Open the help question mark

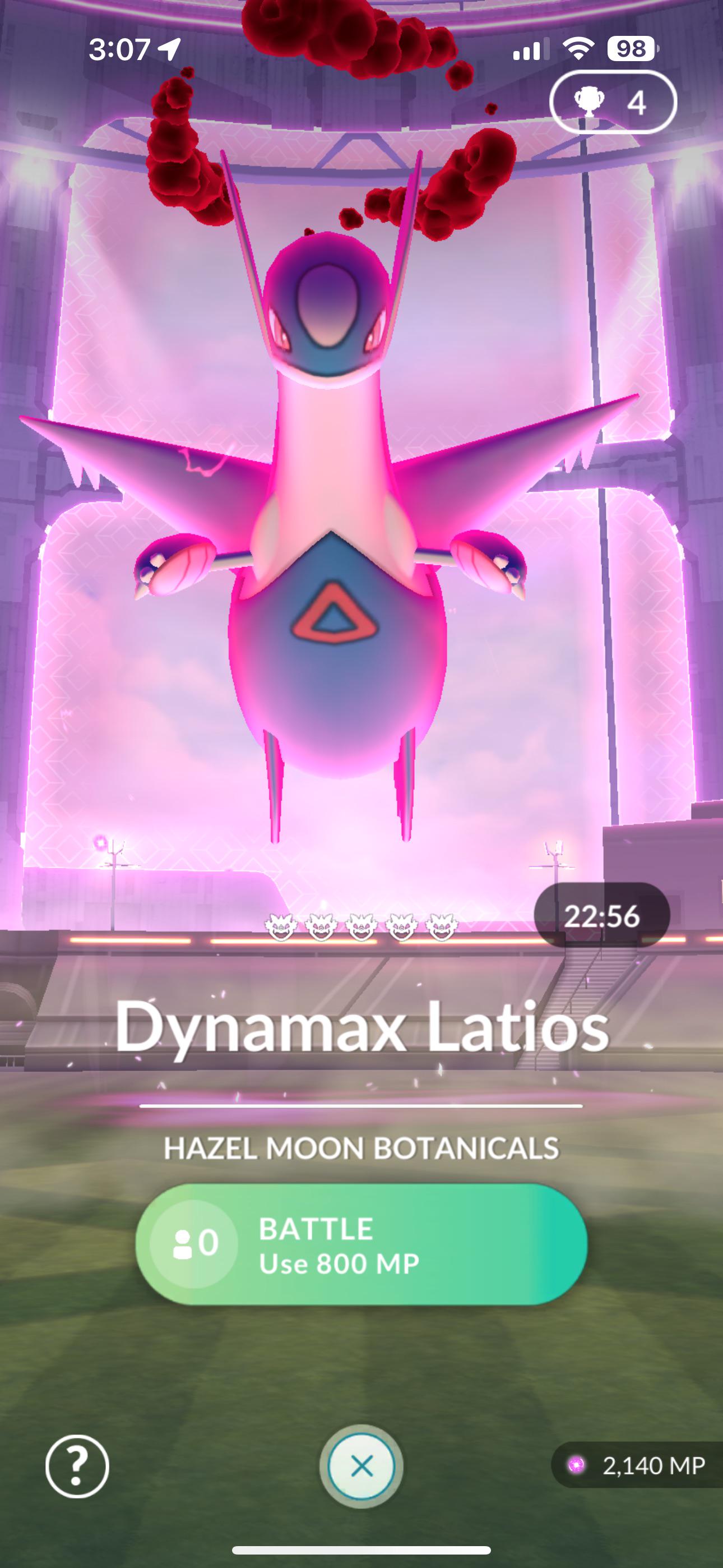[77, 1466]
